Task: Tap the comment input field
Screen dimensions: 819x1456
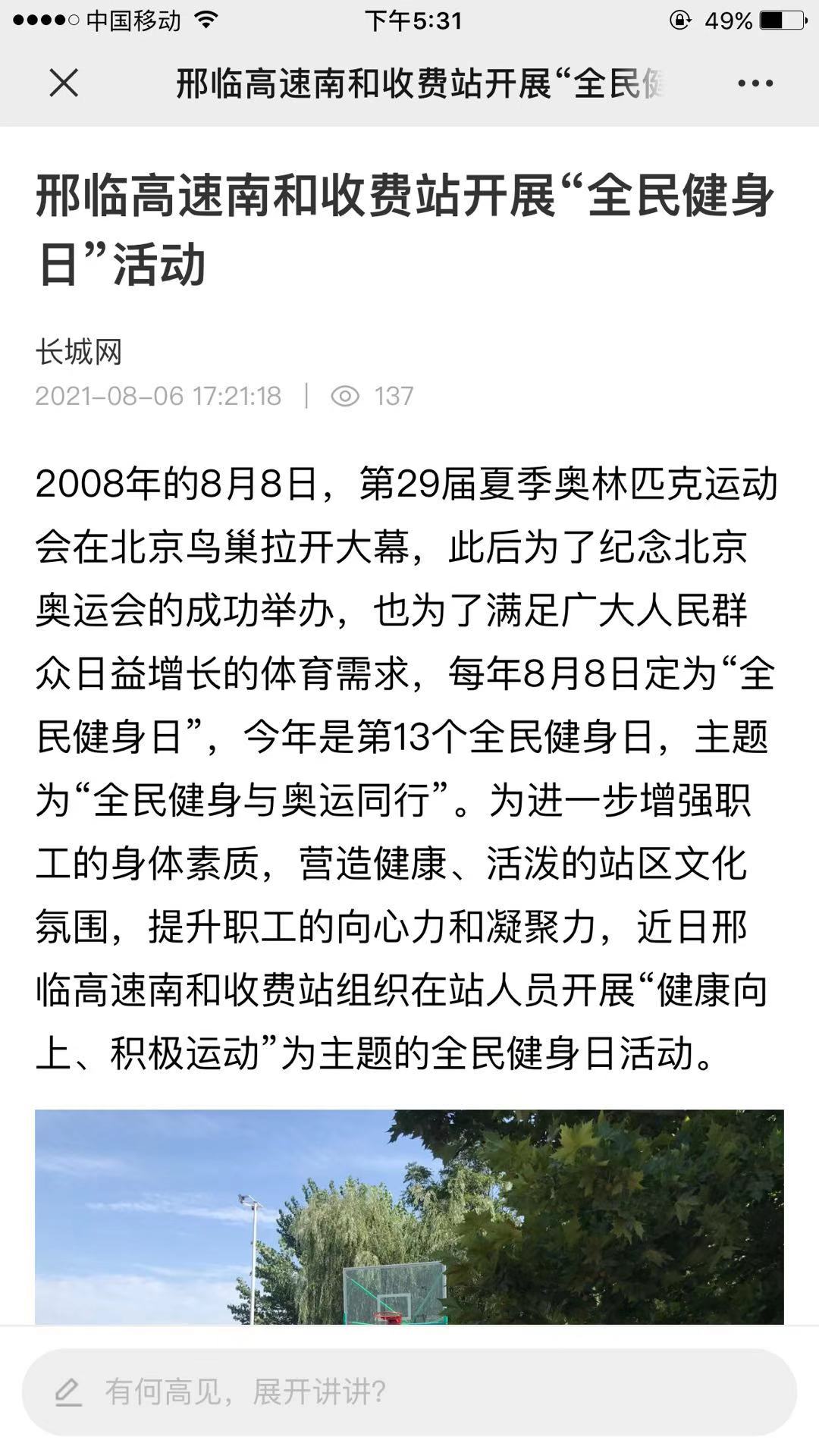Action: (x=409, y=1392)
